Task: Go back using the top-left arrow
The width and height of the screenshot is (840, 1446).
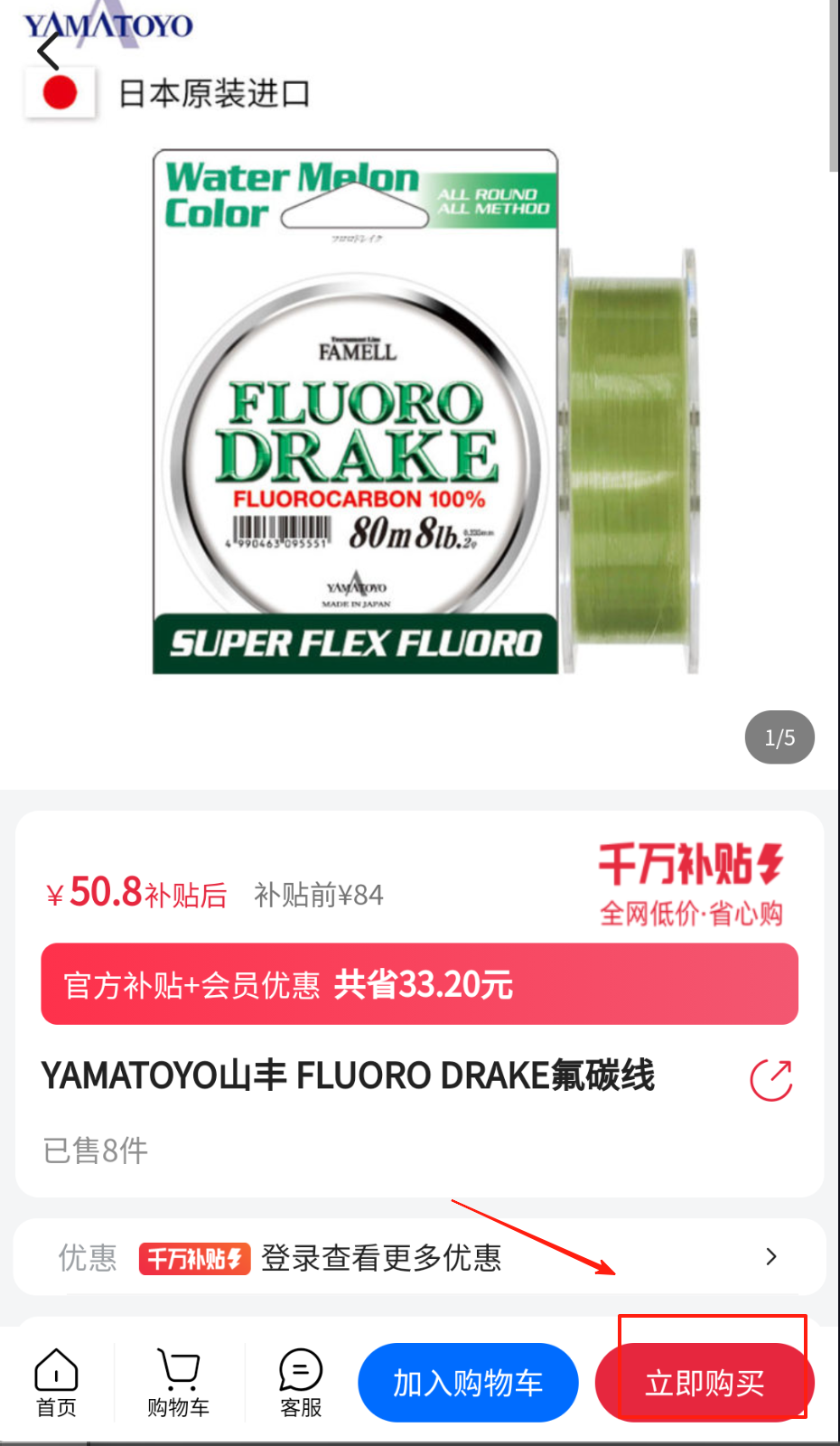Action: [49, 51]
